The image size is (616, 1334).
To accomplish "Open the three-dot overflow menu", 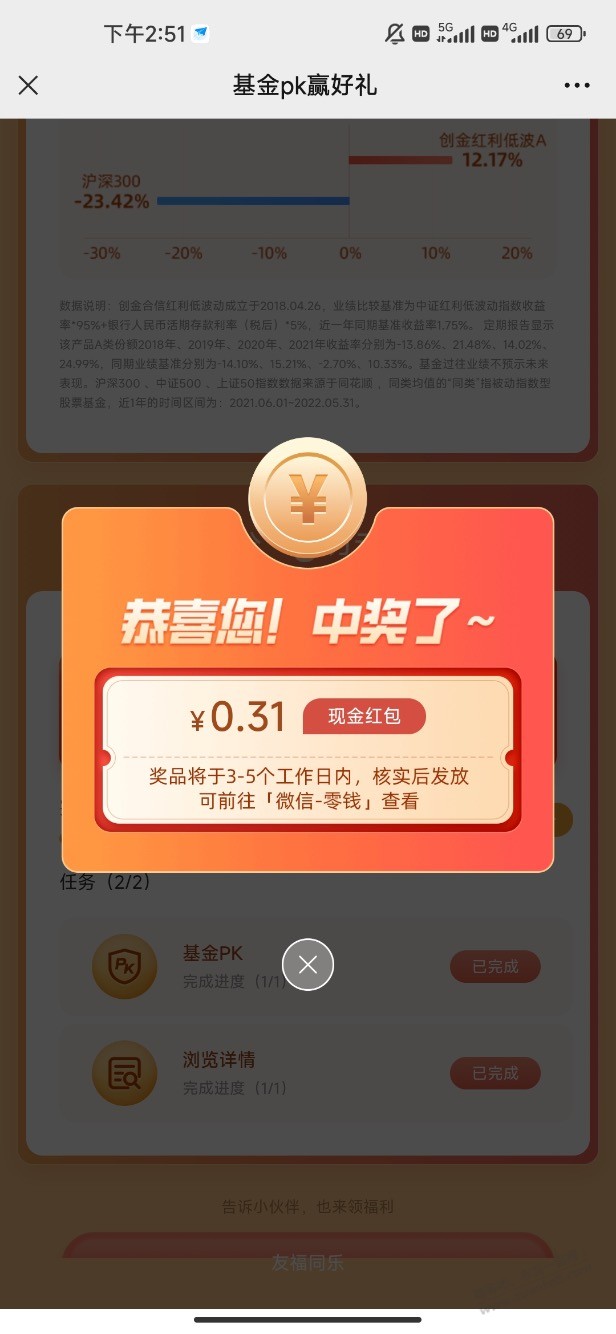I will (x=577, y=86).
